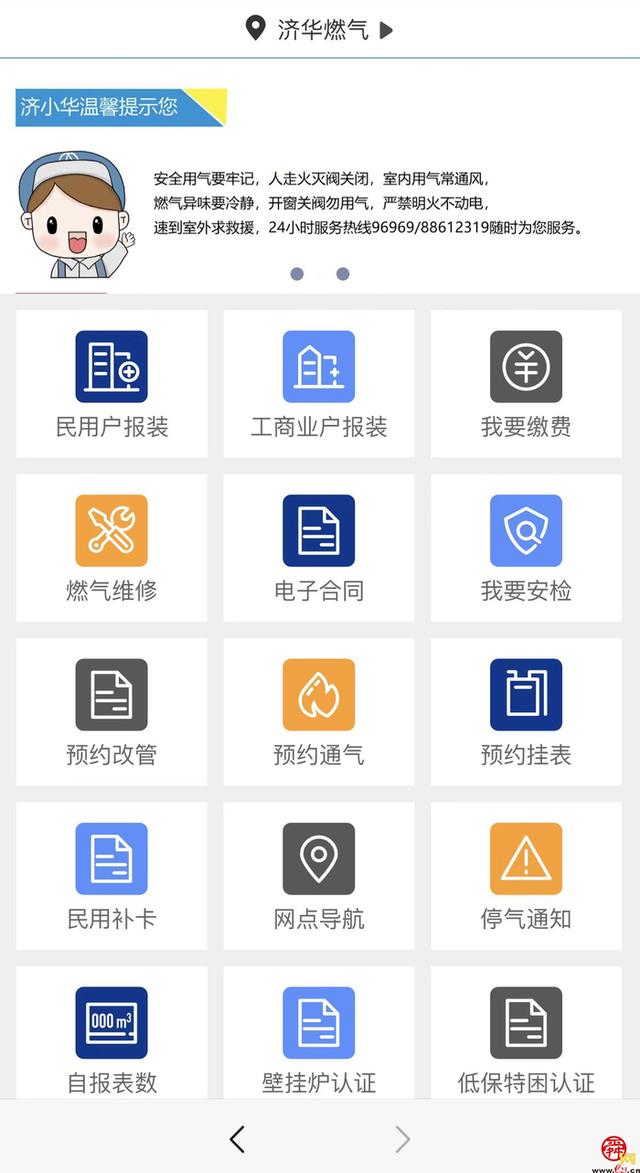Open the 济华燃气 location selector
Viewport: 640px width, 1173px height.
(x=320, y=29)
